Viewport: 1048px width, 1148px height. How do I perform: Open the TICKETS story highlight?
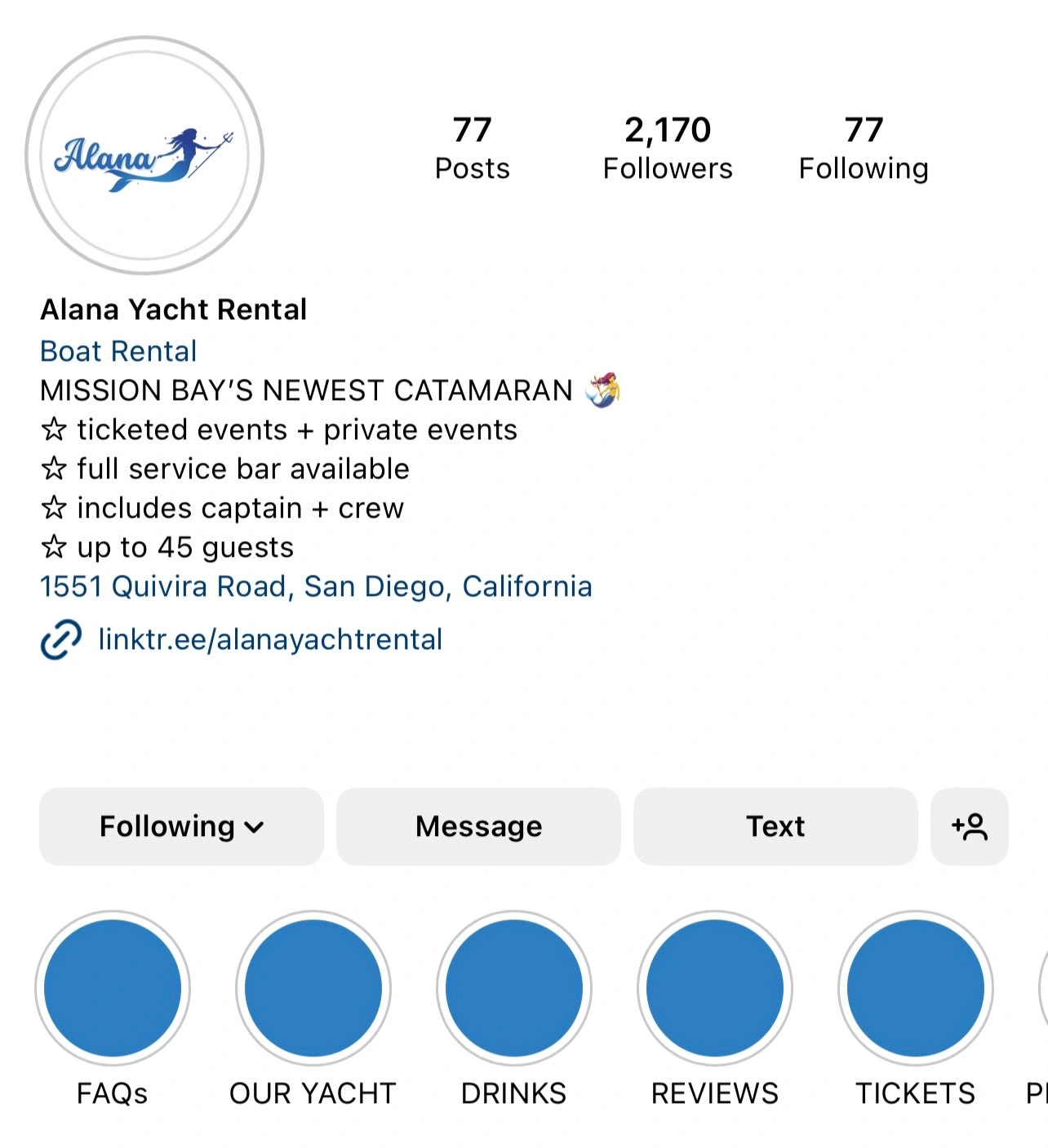[916, 988]
